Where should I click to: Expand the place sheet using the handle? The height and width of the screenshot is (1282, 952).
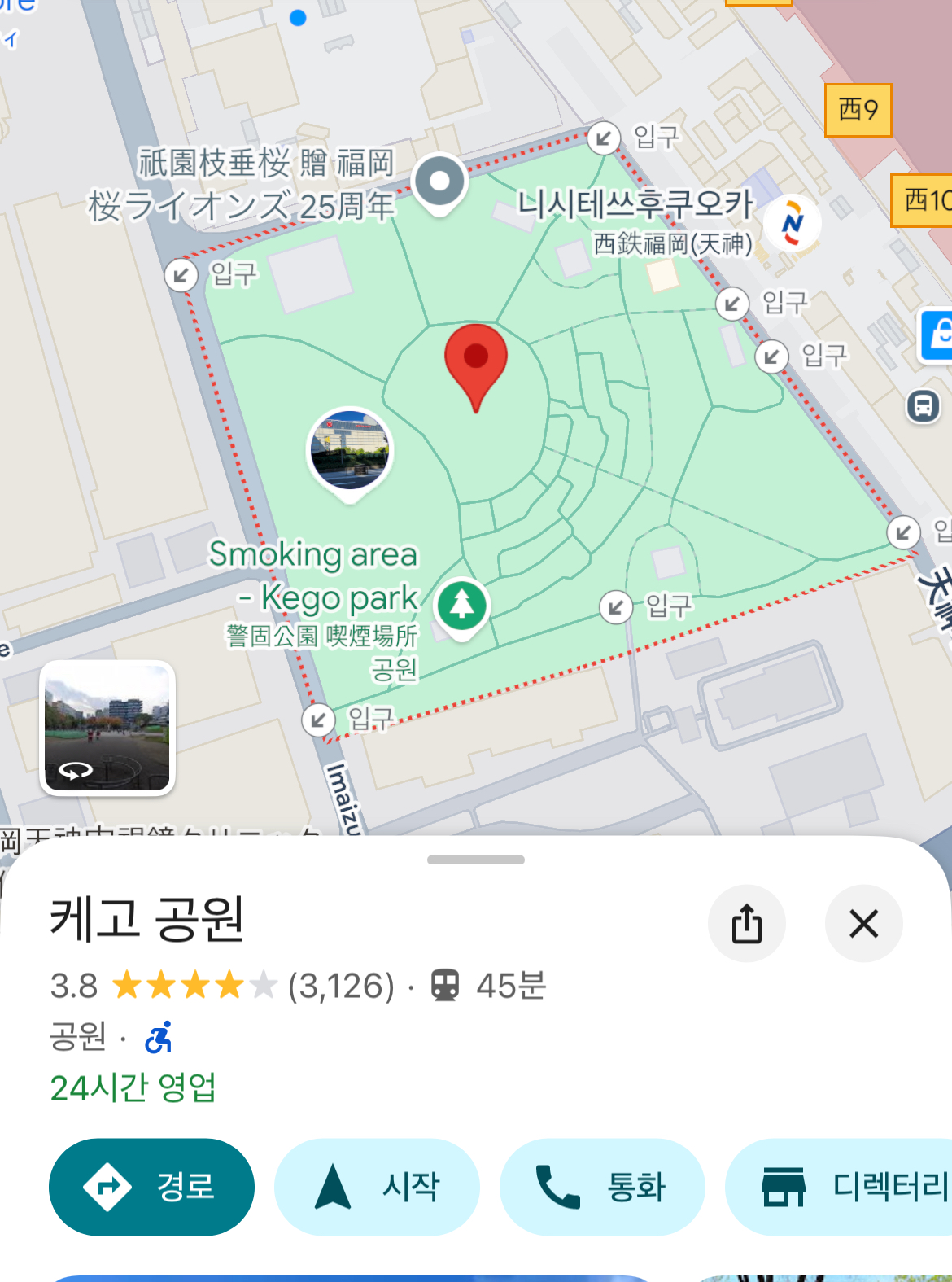[x=476, y=860]
